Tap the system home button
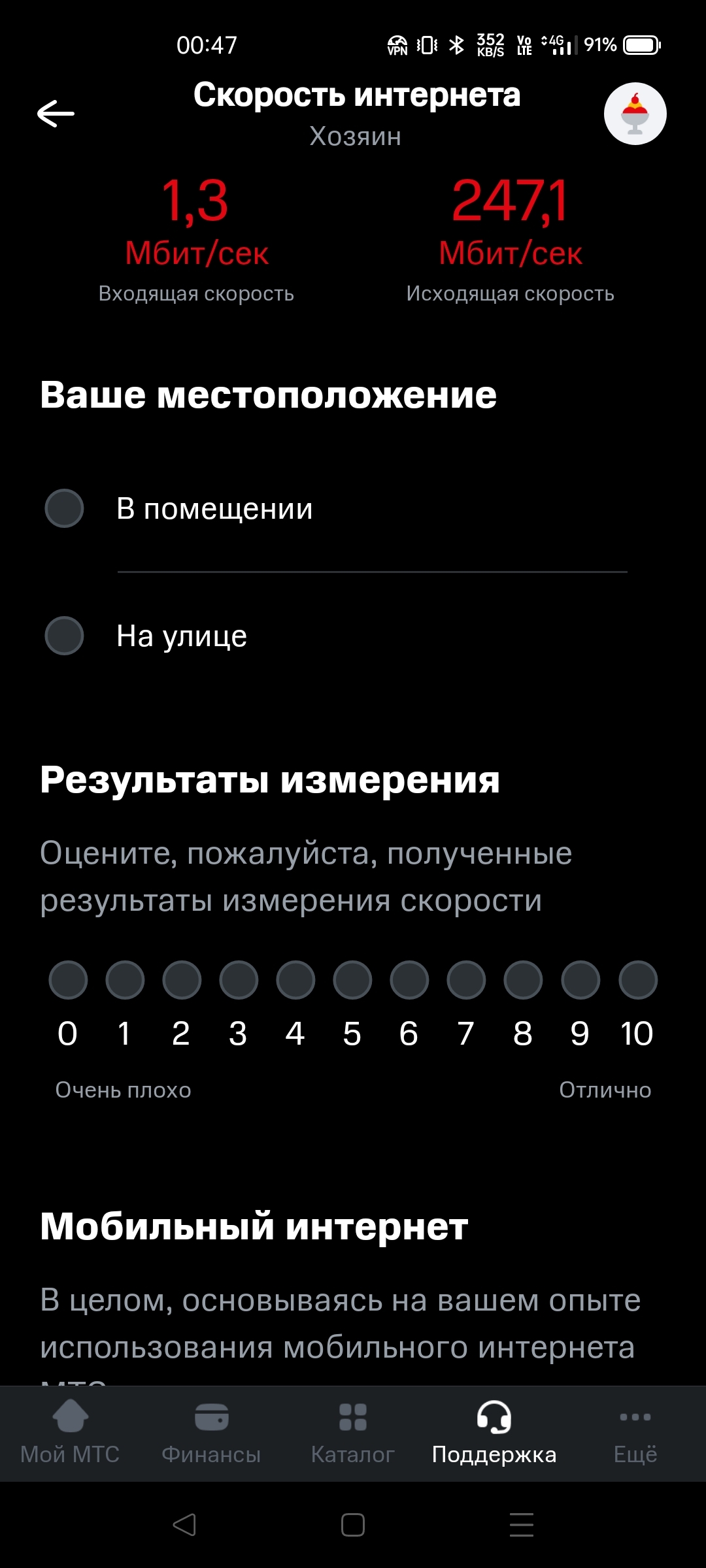 pyautogui.click(x=352, y=1525)
